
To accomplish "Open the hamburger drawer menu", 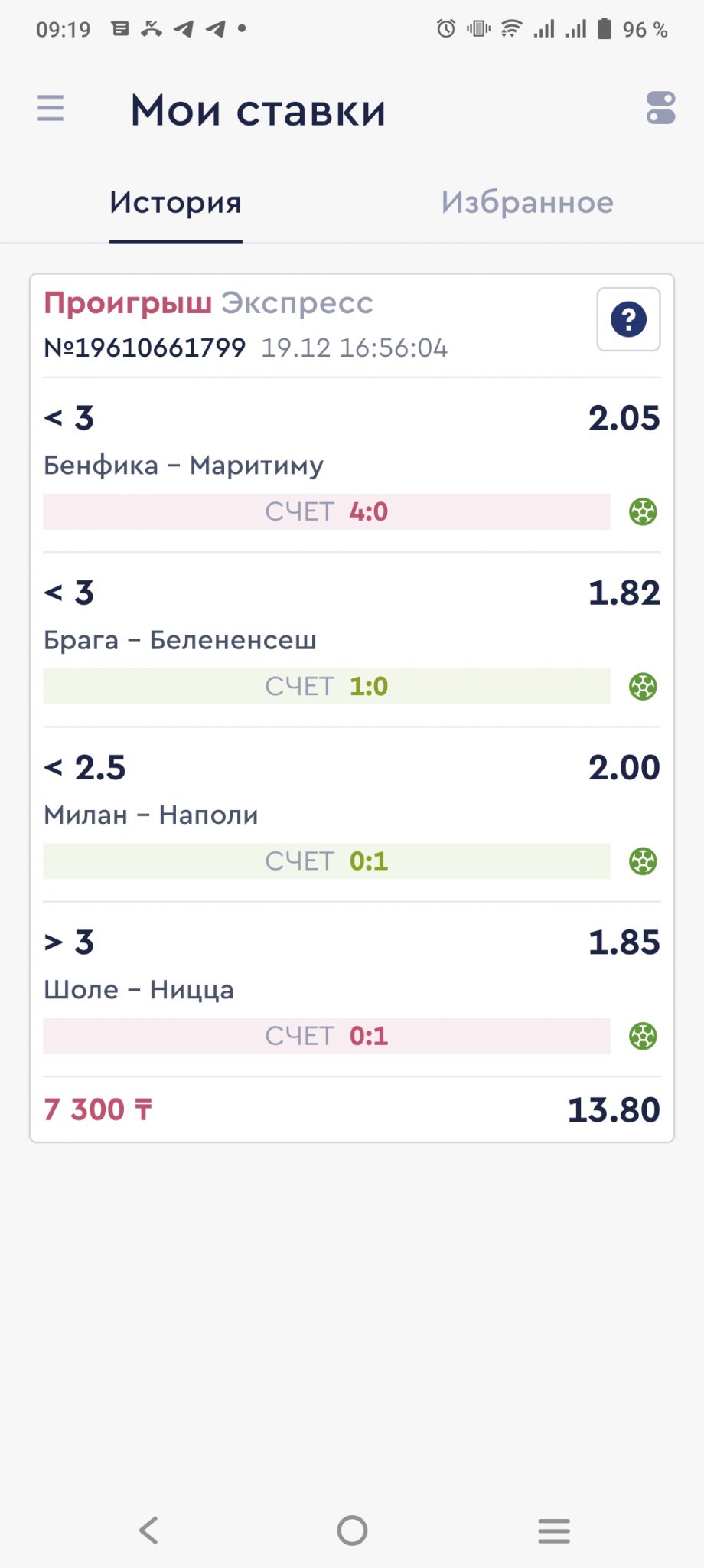I will pyautogui.click(x=51, y=108).
